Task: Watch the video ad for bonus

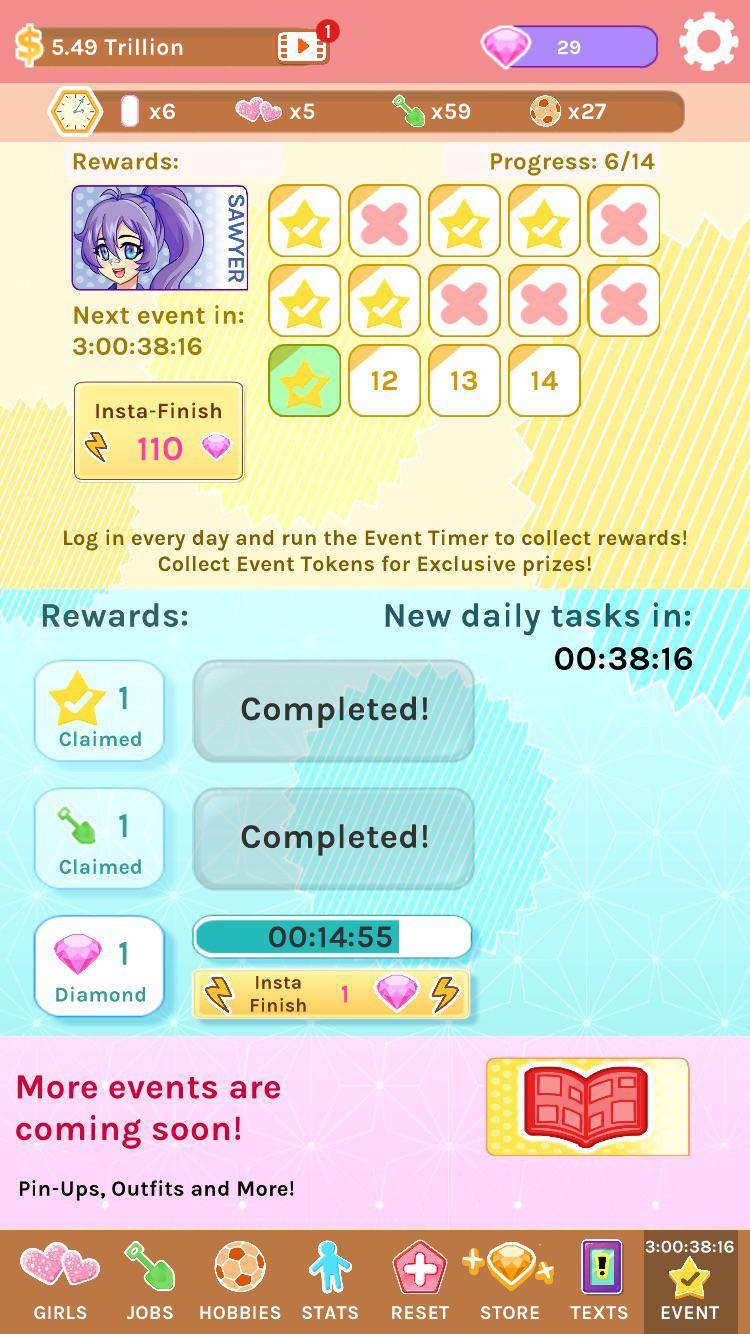Action: (302, 46)
